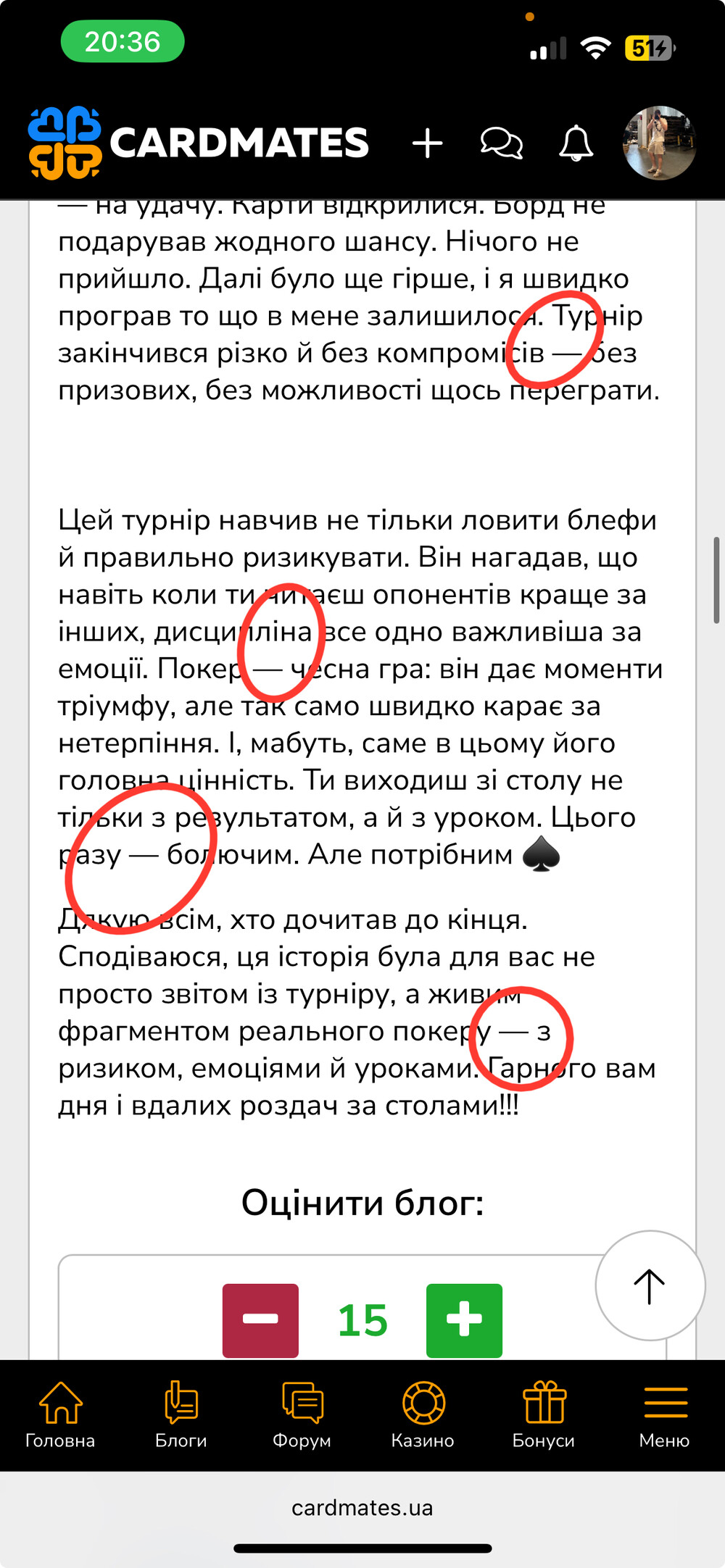Viewport: 725px width, 1568px height.
Task: Open the profile avatar
Action: coord(660,143)
